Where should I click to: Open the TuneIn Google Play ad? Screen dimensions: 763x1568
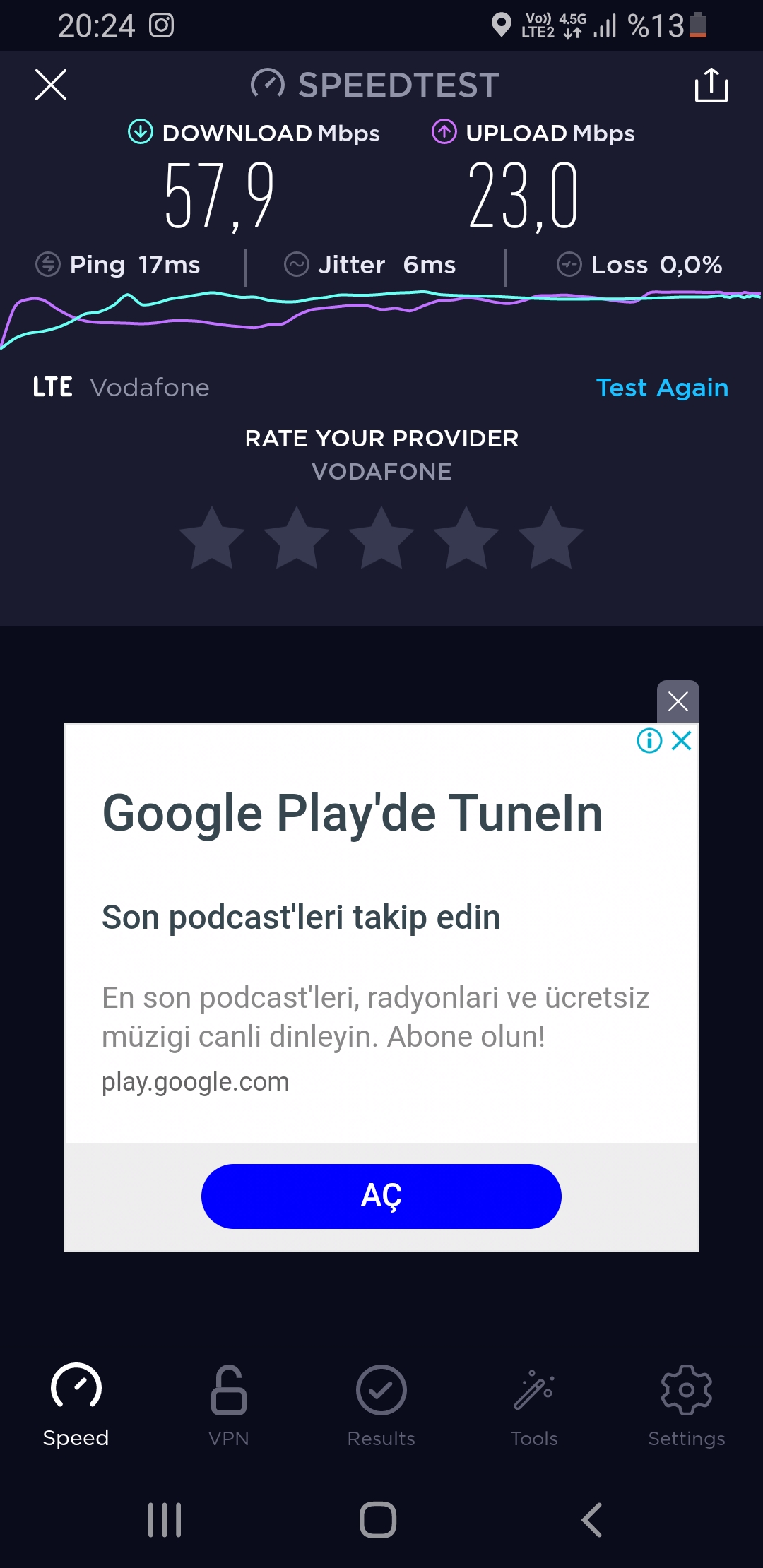coord(353,813)
